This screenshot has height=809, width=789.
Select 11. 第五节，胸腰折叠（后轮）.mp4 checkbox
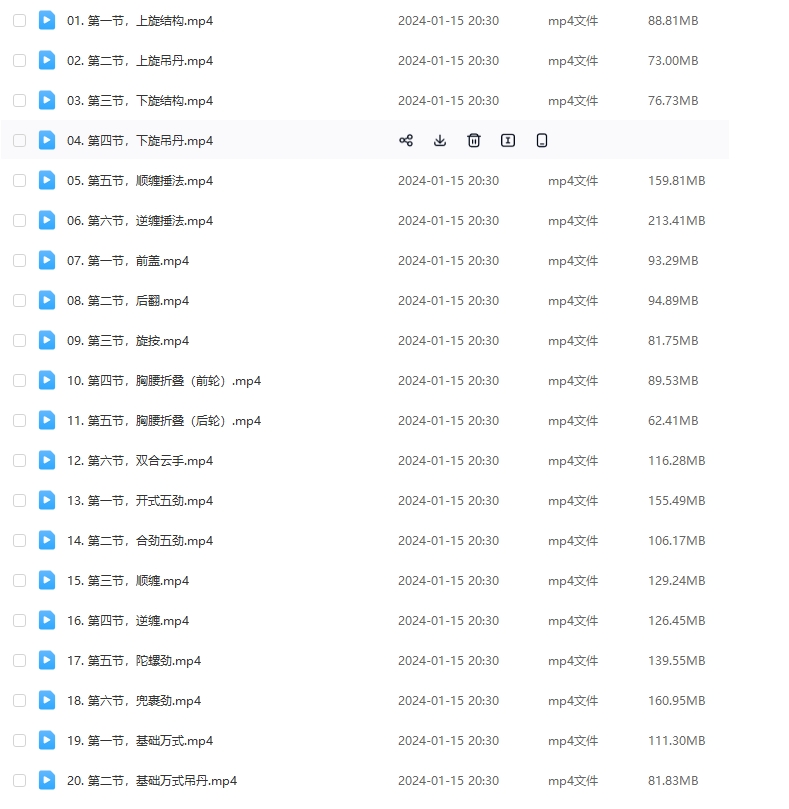[19, 420]
